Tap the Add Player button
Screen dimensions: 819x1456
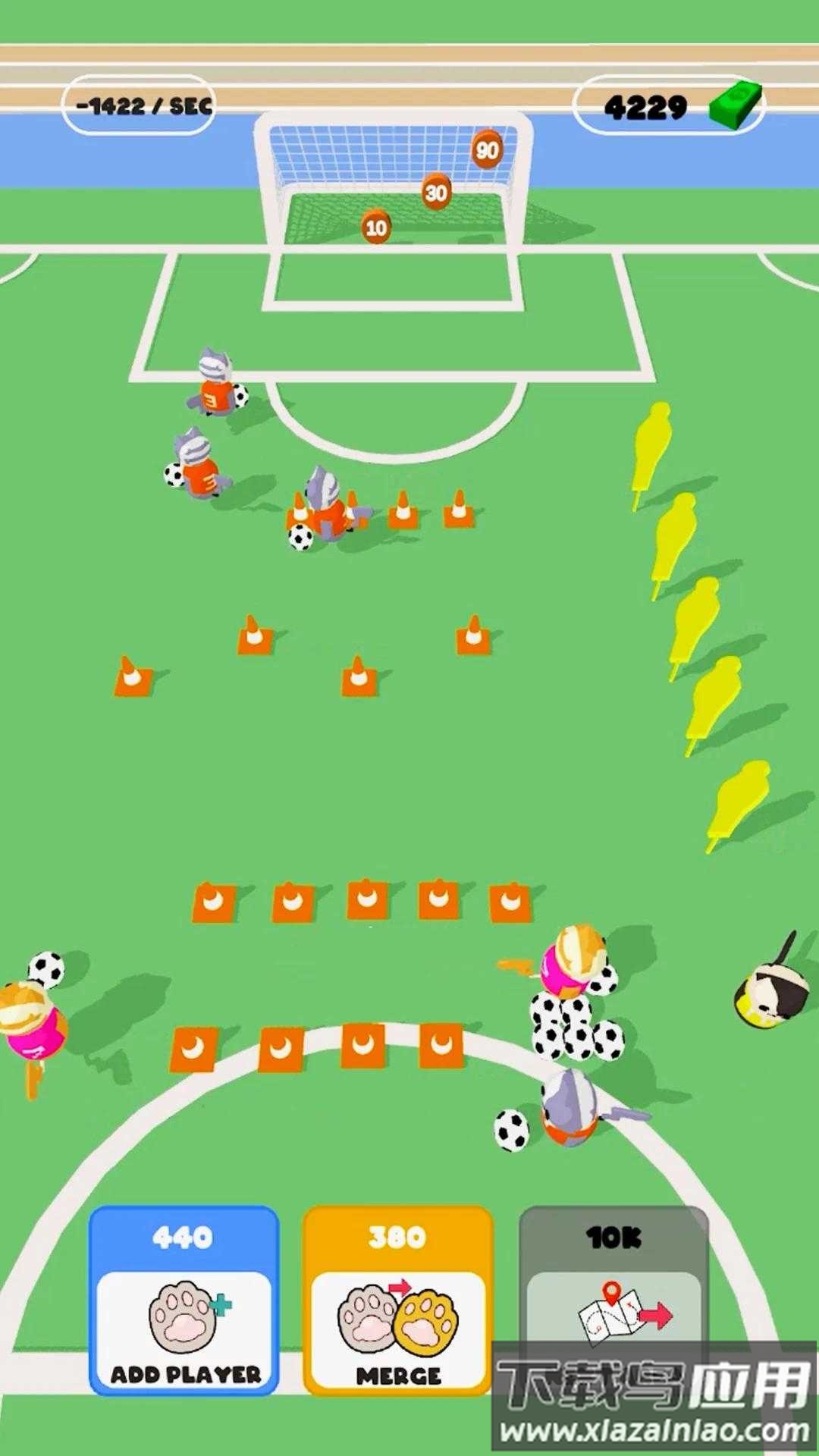coord(184,1301)
